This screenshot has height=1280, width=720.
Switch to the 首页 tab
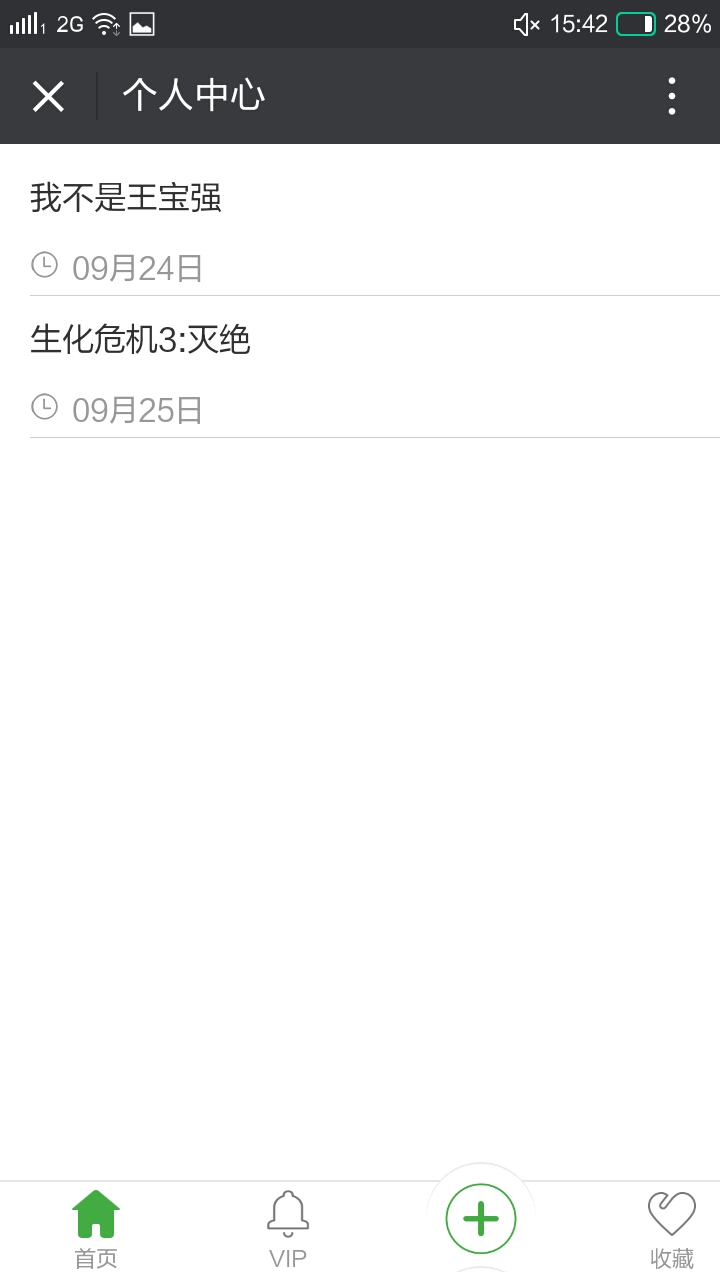pyautogui.click(x=96, y=1228)
